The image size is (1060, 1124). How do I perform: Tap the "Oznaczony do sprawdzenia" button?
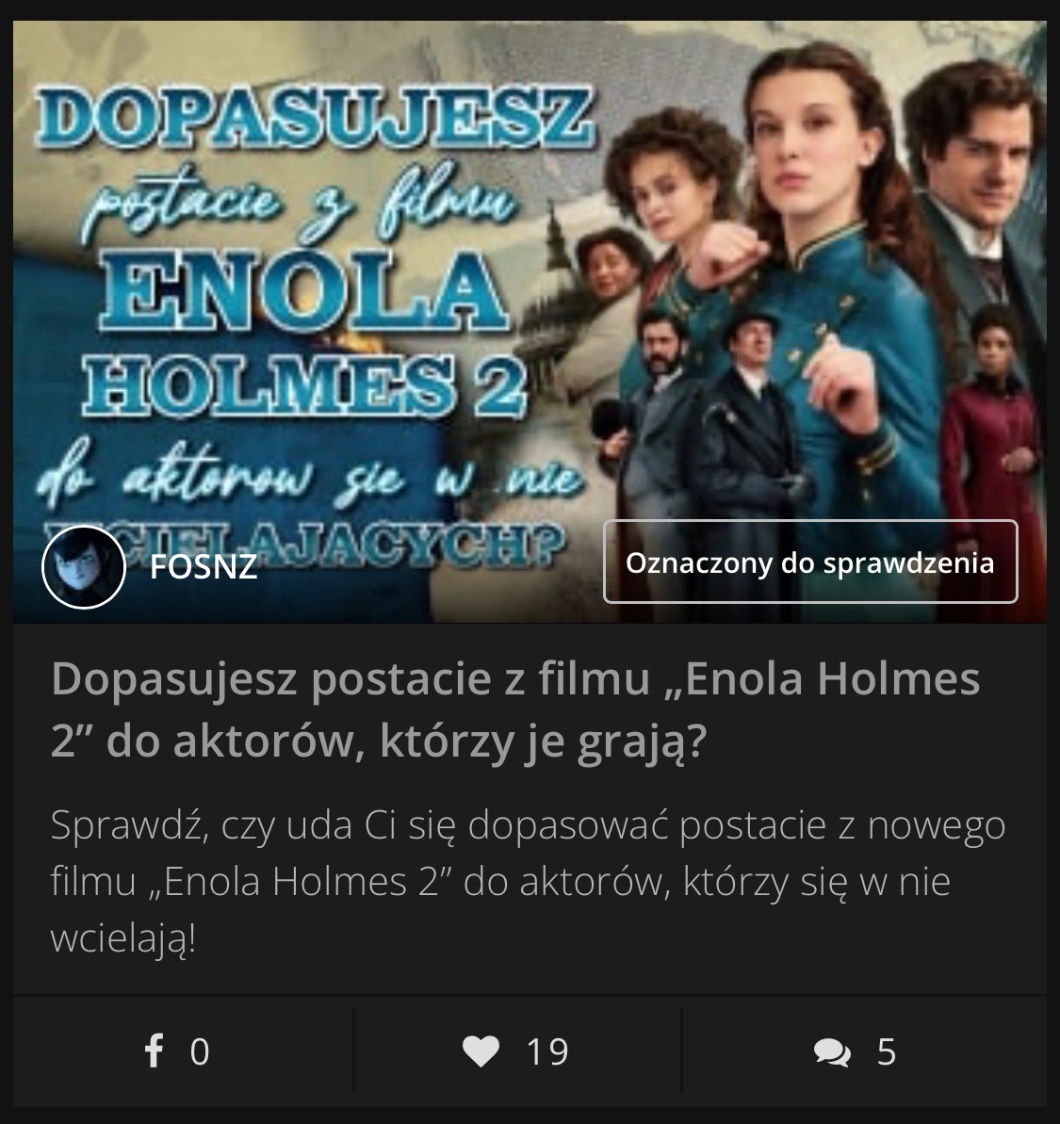point(810,562)
